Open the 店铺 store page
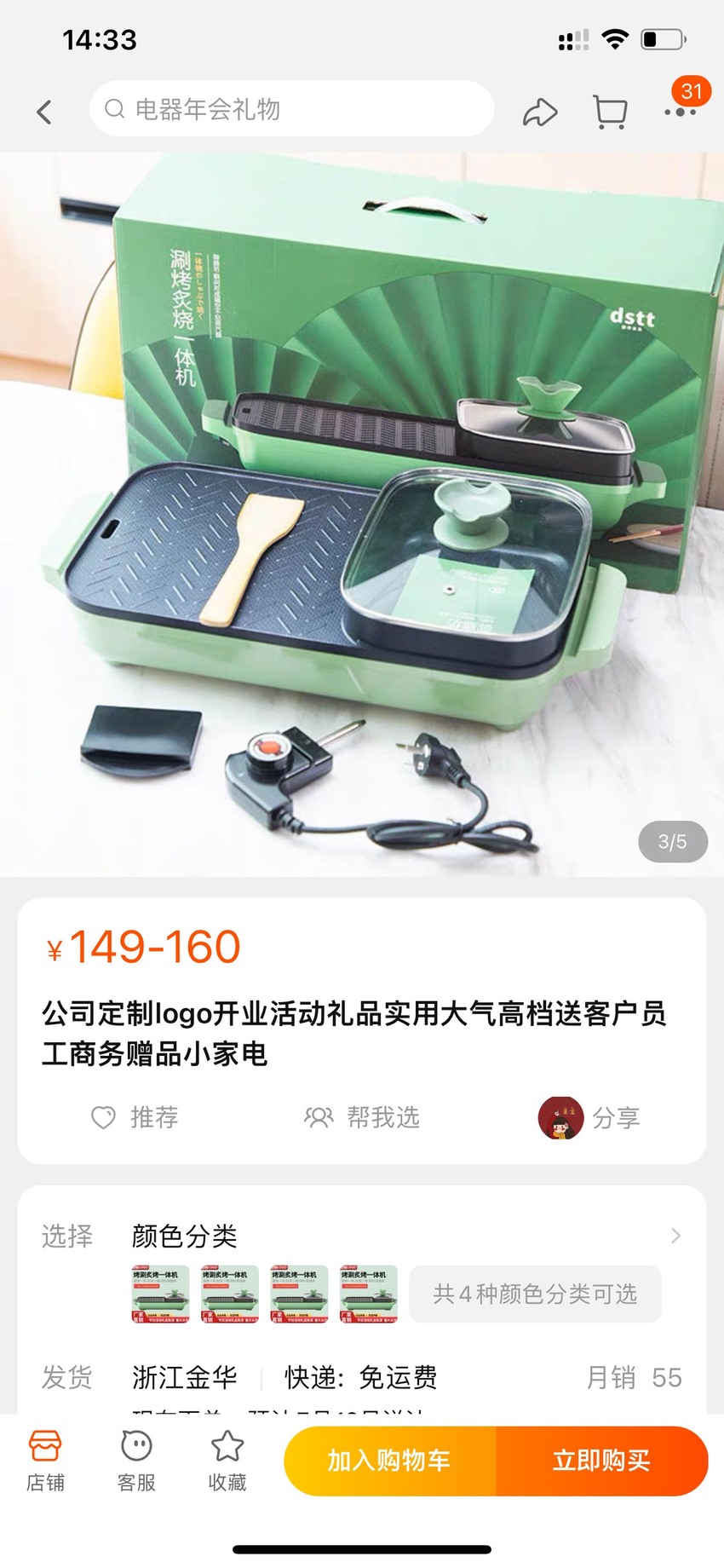The height and width of the screenshot is (1568, 724). (45, 1461)
